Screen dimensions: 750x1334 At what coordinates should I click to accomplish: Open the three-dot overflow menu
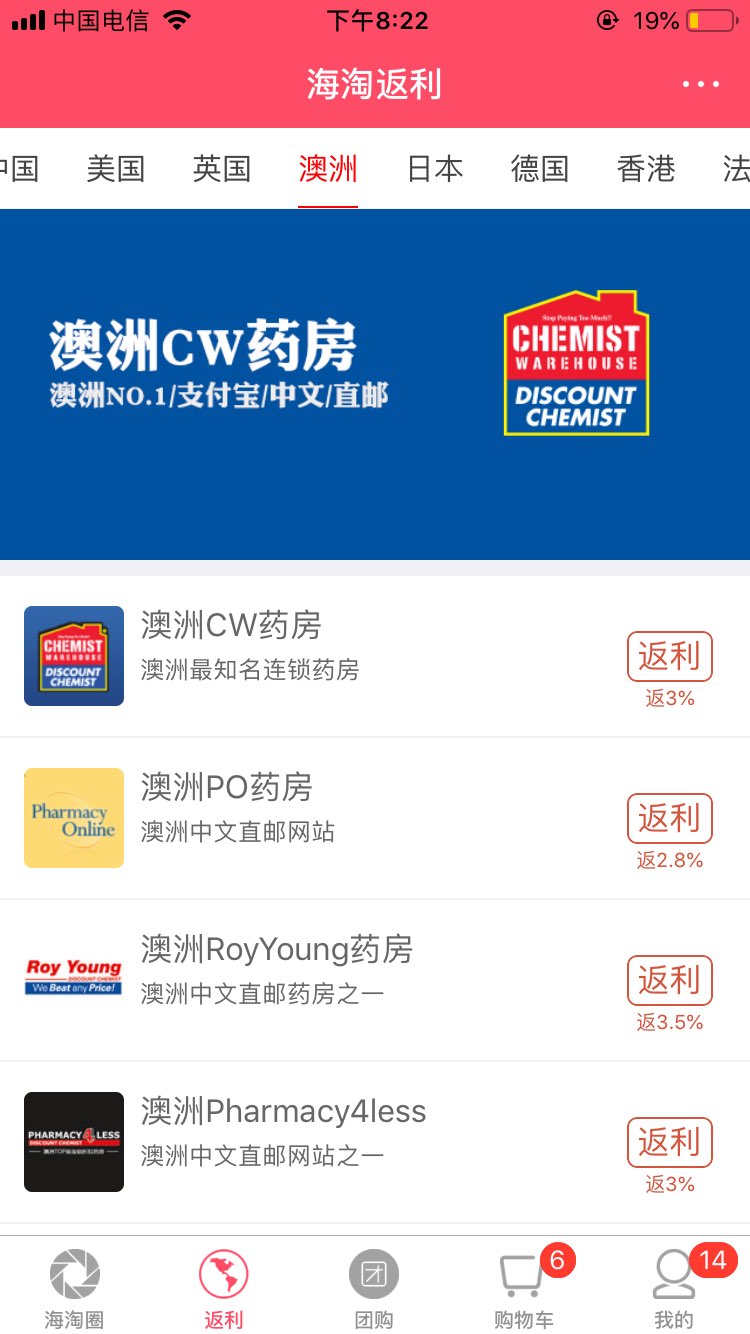click(700, 85)
